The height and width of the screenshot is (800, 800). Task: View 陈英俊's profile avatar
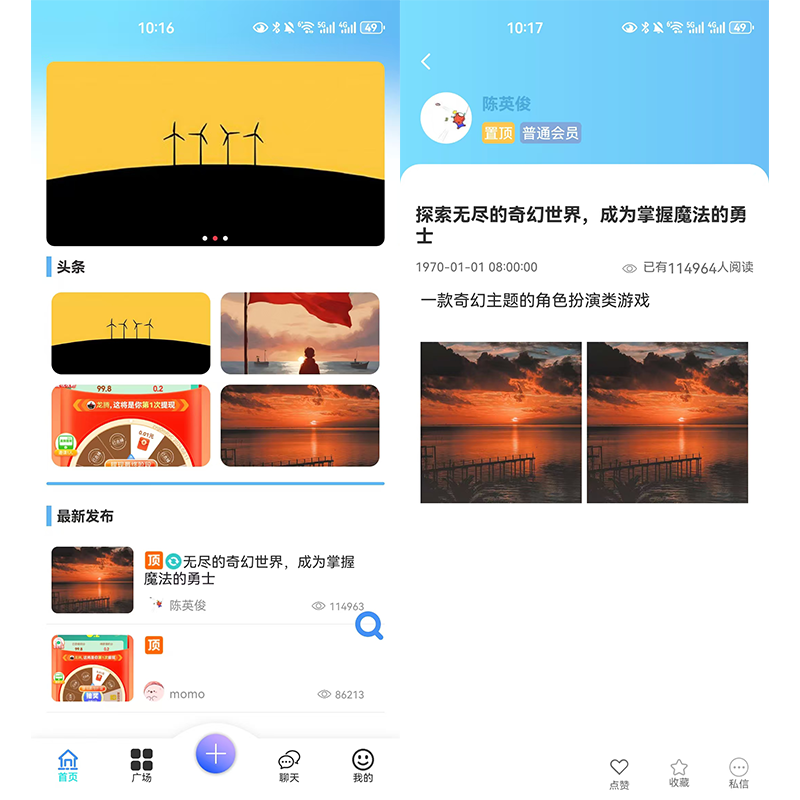pos(446,119)
